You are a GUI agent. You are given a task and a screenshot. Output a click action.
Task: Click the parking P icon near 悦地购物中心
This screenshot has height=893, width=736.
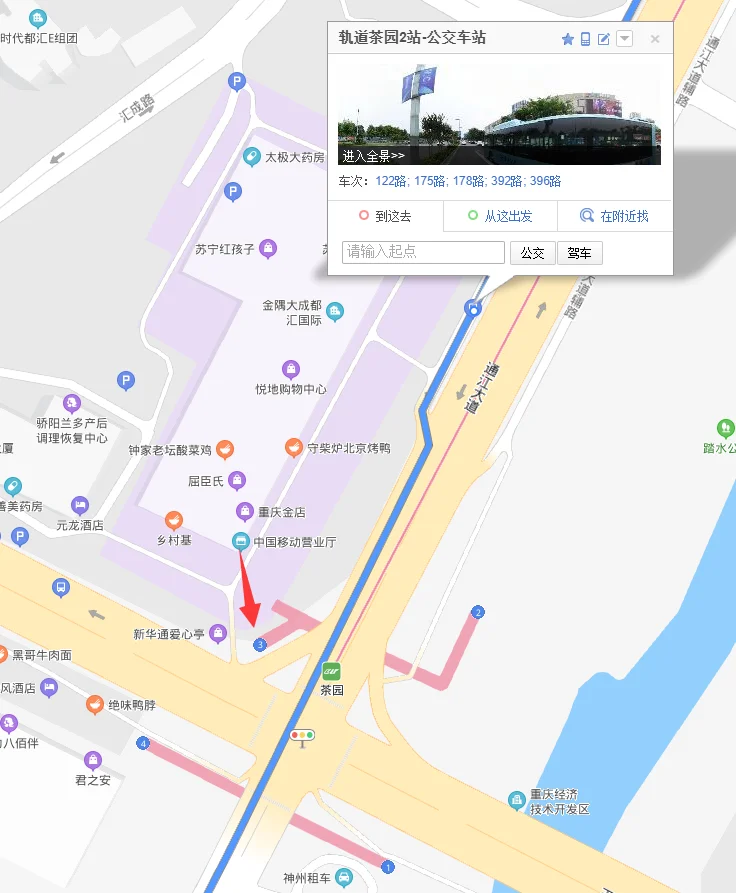(126, 381)
